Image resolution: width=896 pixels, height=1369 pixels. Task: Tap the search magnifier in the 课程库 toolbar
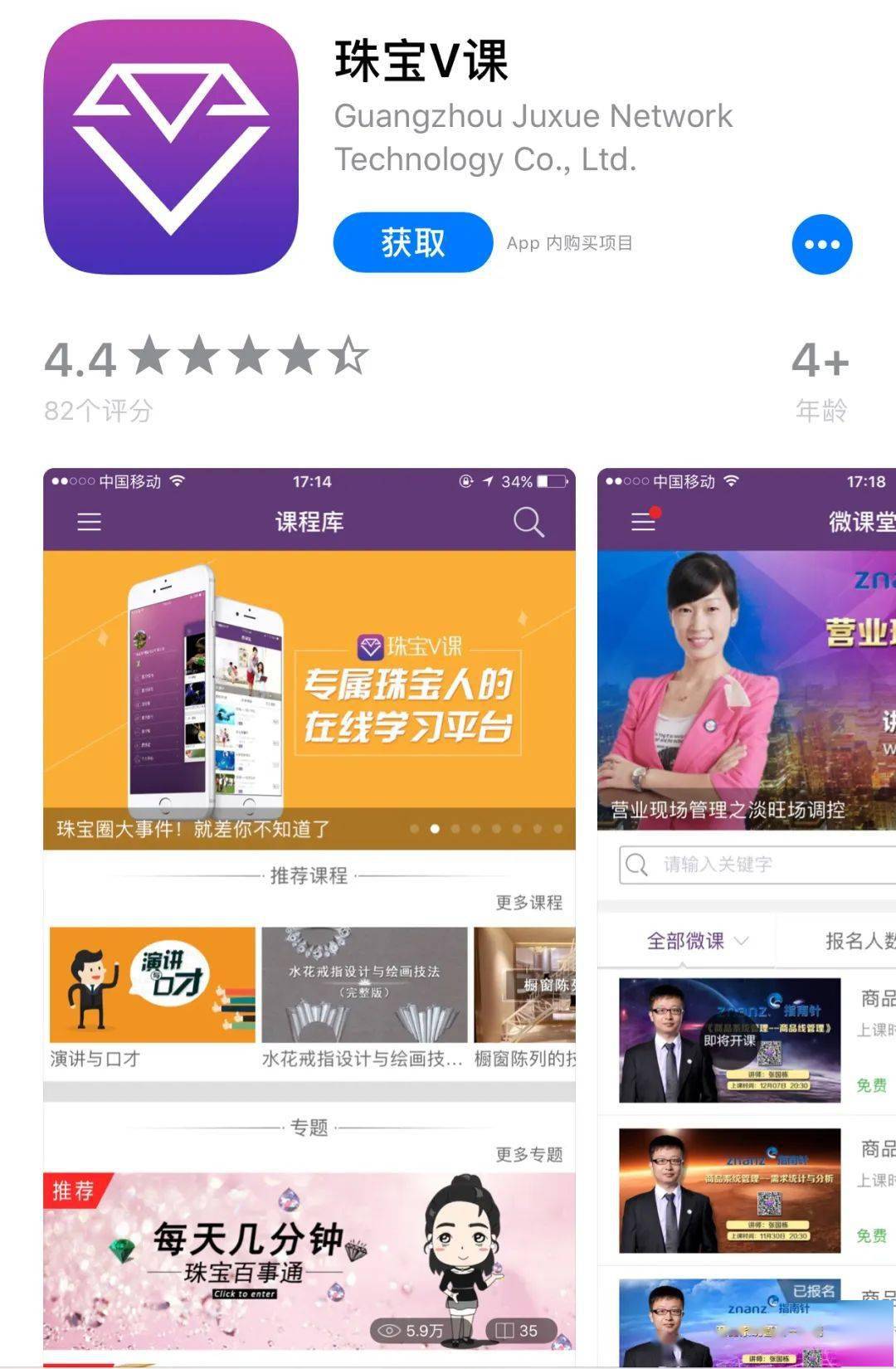[x=529, y=522]
